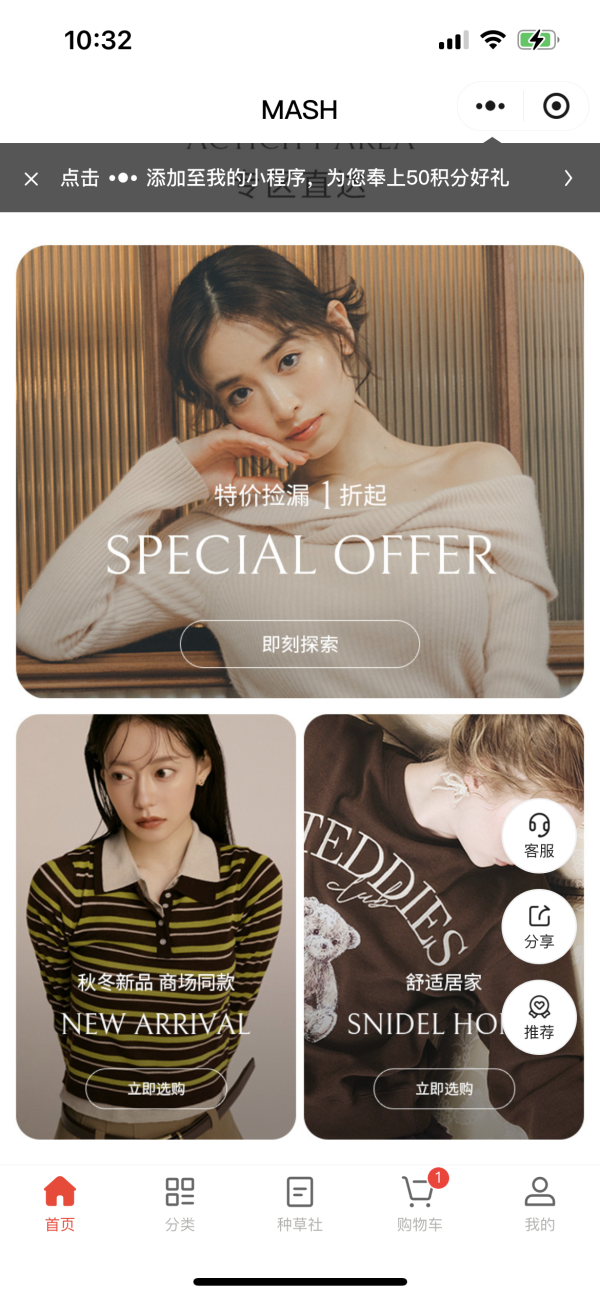Open the 我的 profile tab
The height and width of the screenshot is (1298, 600).
pos(540,1203)
